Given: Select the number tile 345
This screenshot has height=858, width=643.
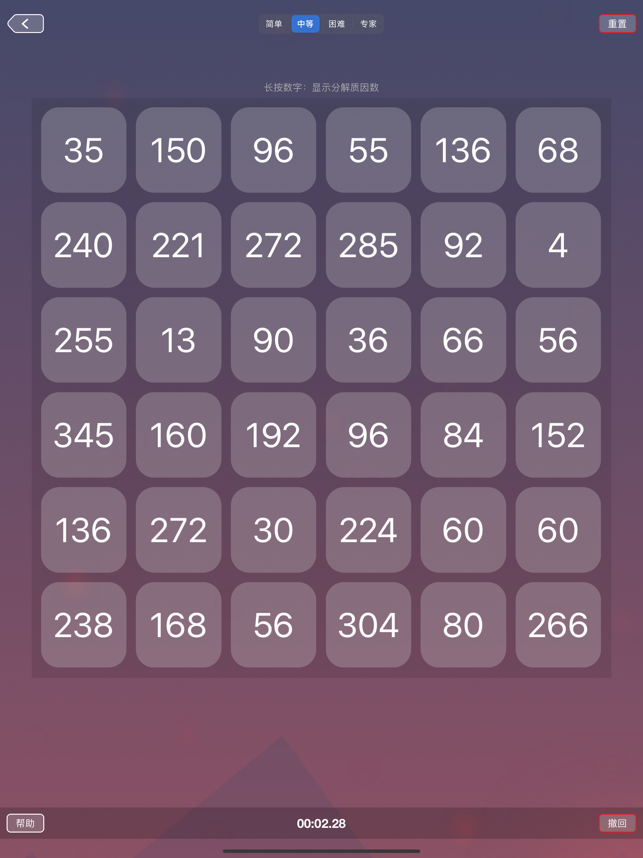Looking at the screenshot, I should pyautogui.click(x=84, y=435).
